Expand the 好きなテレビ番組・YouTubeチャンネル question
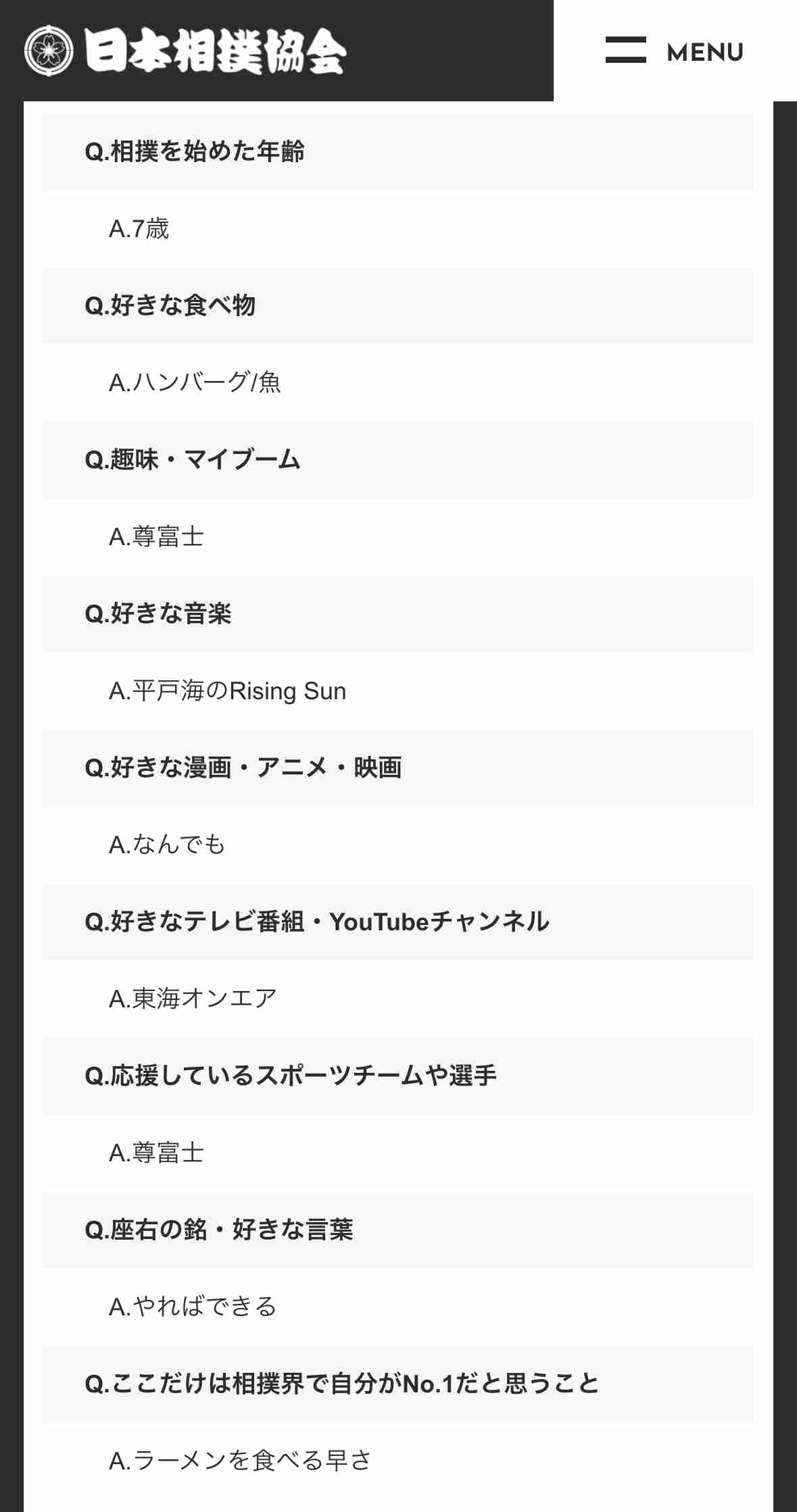 point(399,921)
